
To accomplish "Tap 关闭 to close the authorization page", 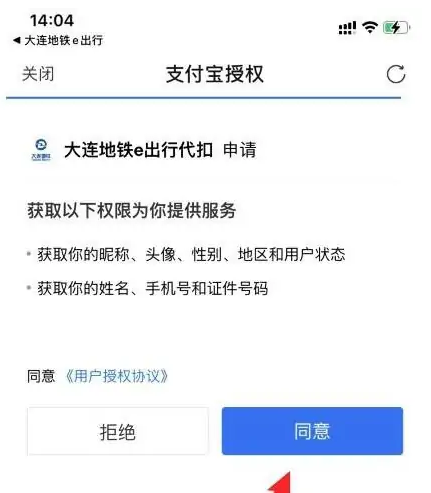I will click(38, 74).
